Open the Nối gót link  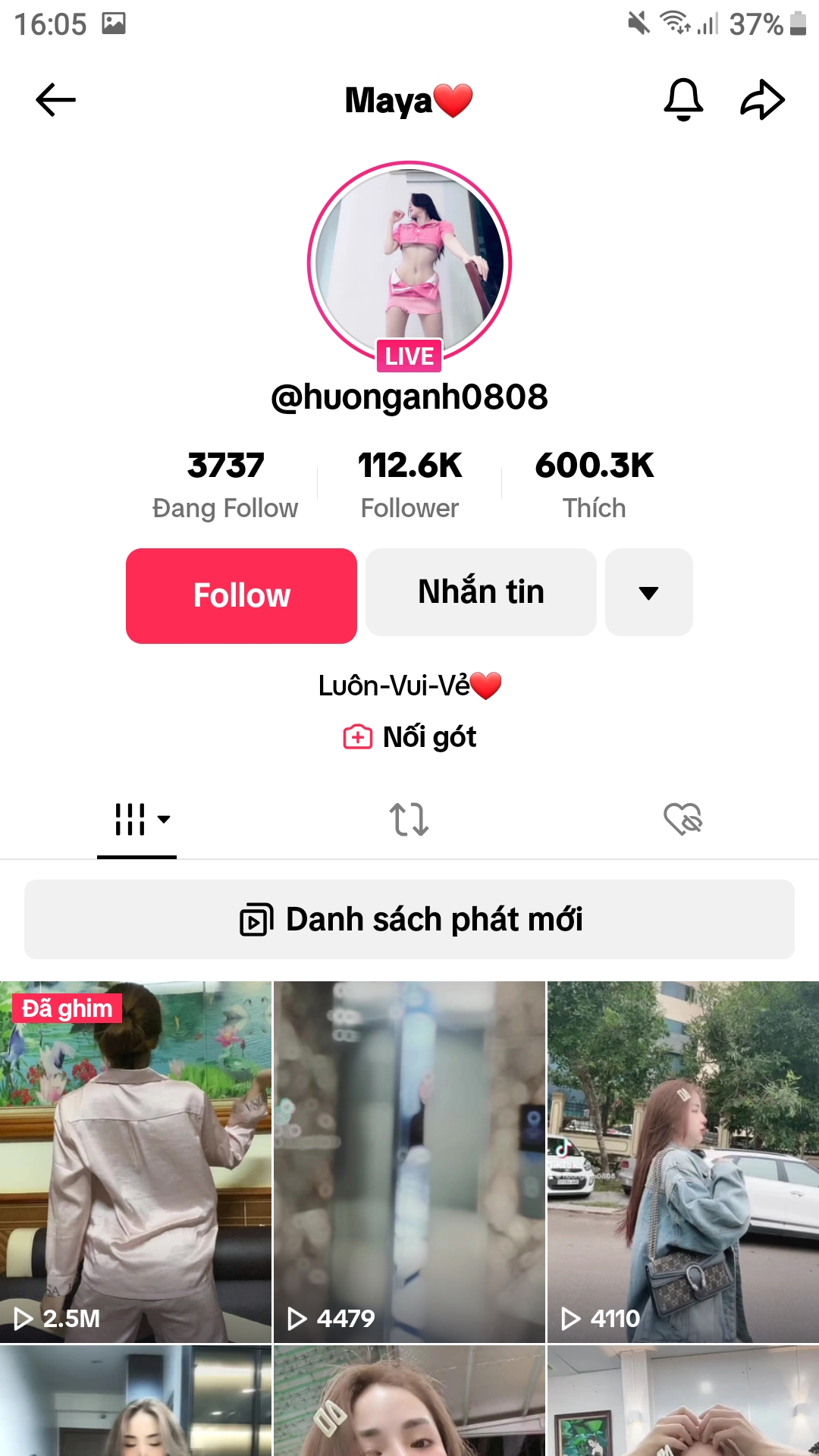(410, 736)
